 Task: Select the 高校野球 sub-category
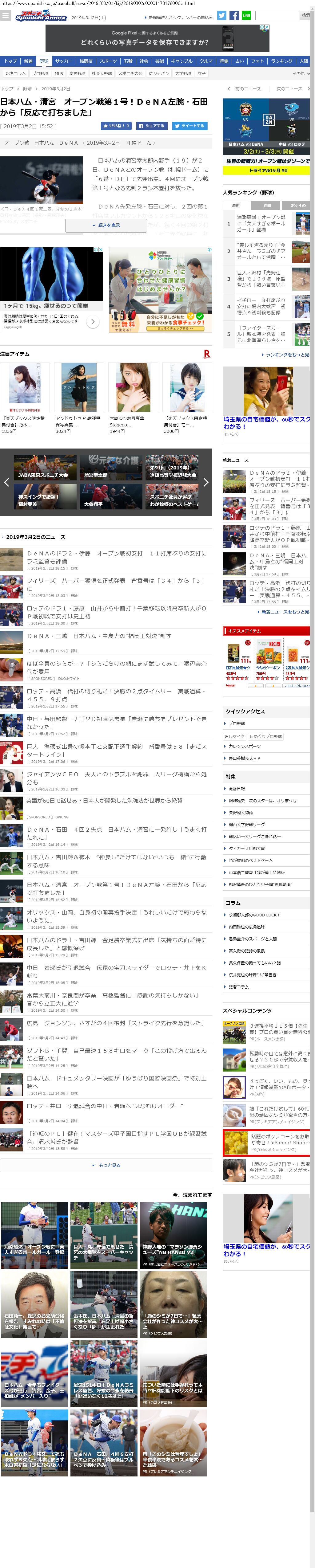[x=77, y=73]
